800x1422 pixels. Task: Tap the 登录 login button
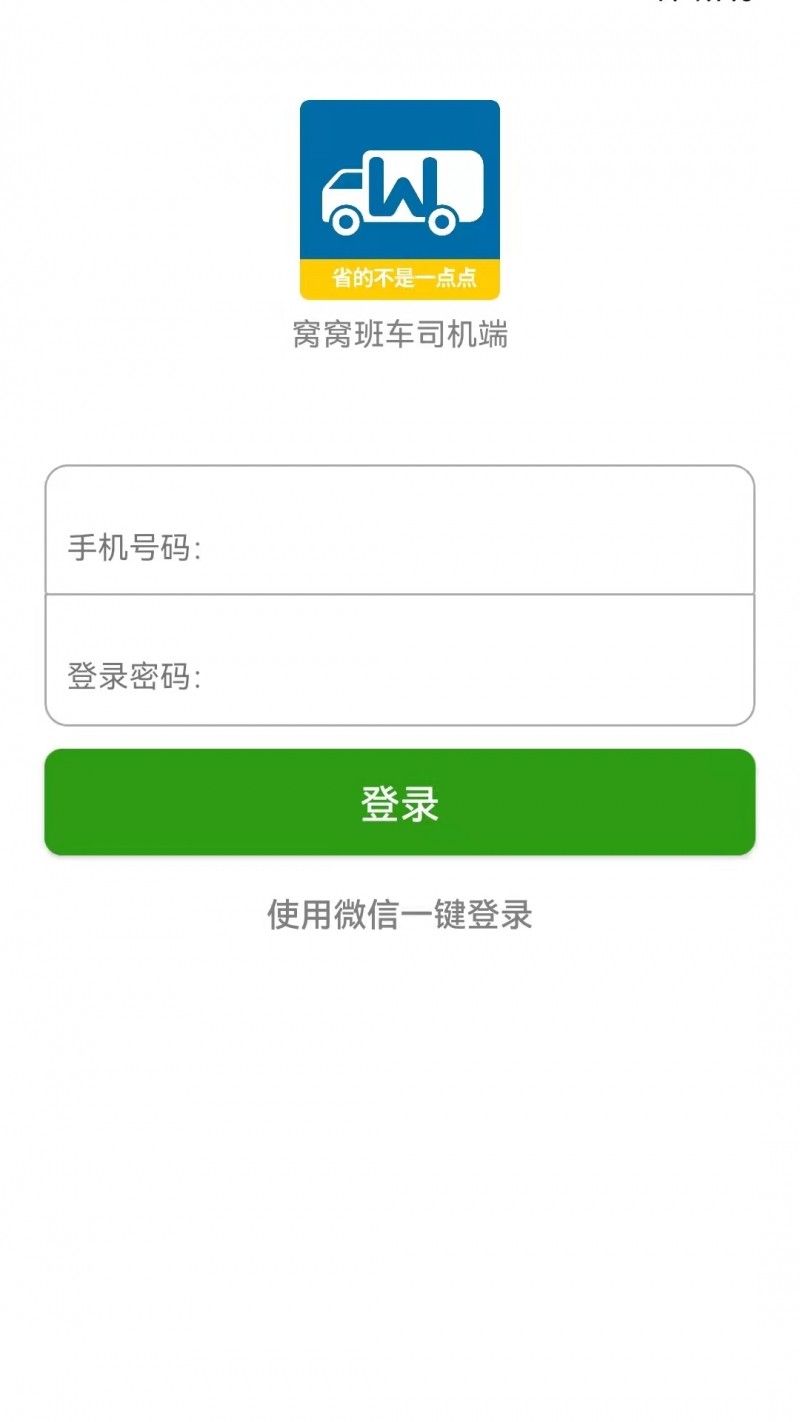click(399, 802)
